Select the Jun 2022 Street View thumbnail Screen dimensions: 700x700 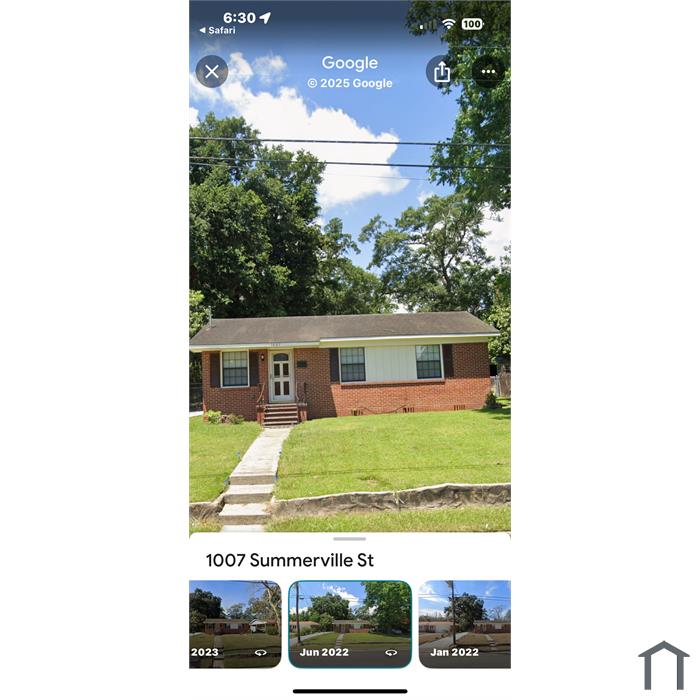350,624
